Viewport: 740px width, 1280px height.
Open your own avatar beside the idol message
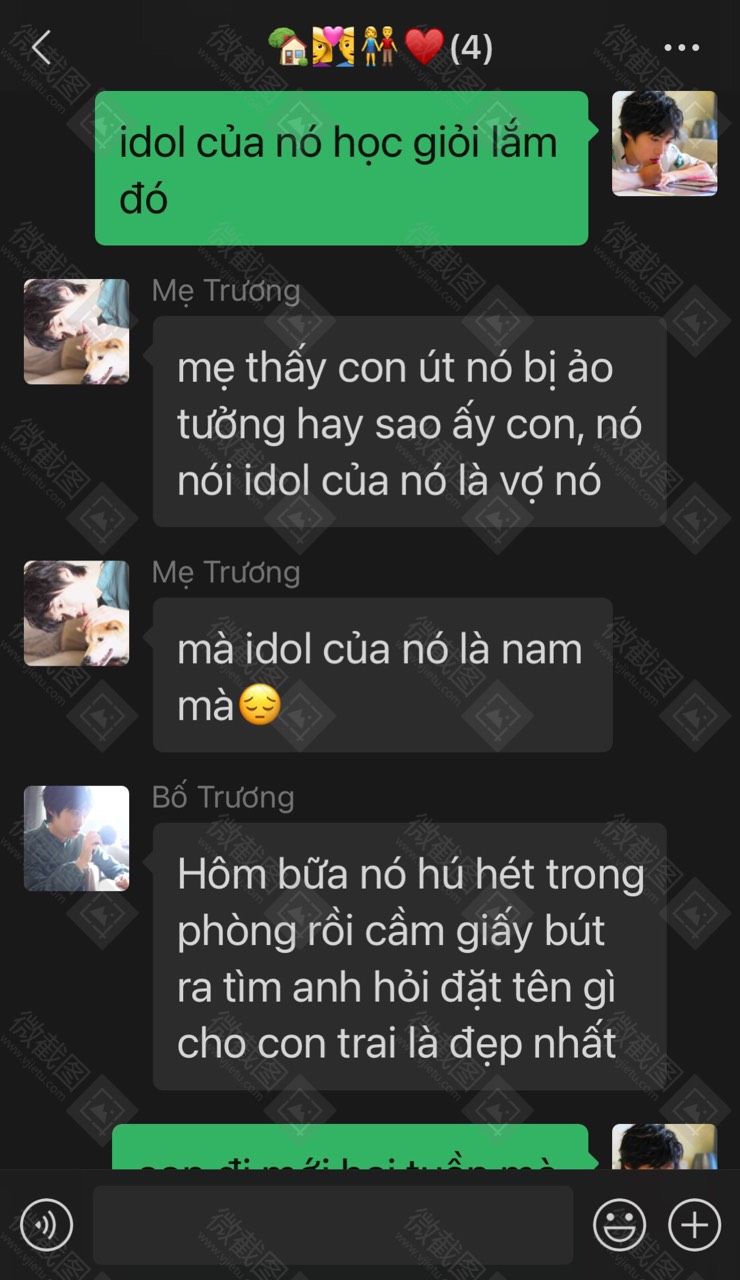664,143
